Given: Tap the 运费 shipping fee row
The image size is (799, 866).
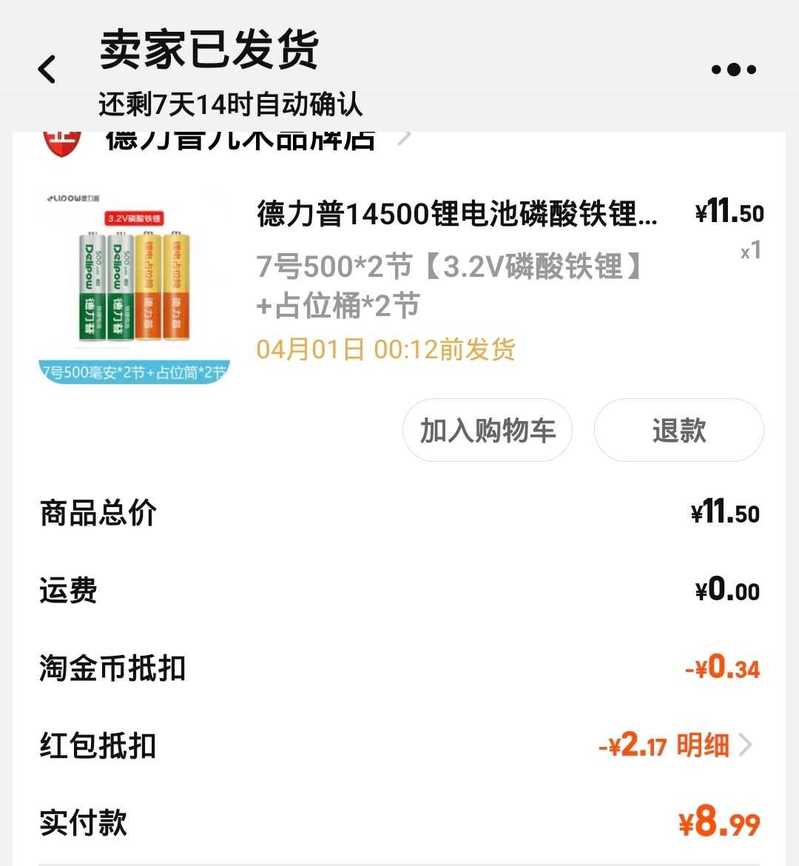Looking at the screenshot, I should pyautogui.click(x=400, y=591).
